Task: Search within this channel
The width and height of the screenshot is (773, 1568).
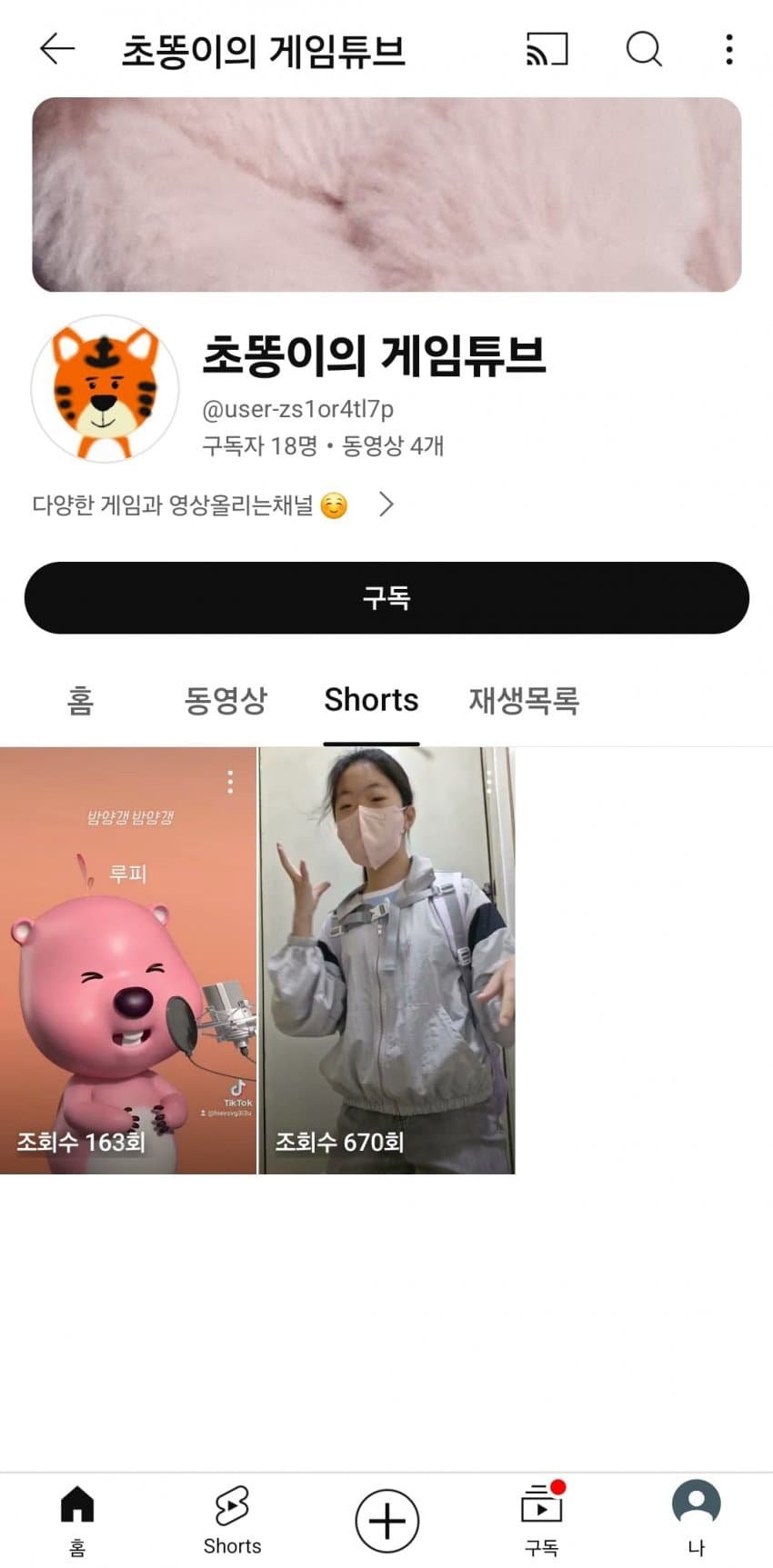Action: [643, 49]
